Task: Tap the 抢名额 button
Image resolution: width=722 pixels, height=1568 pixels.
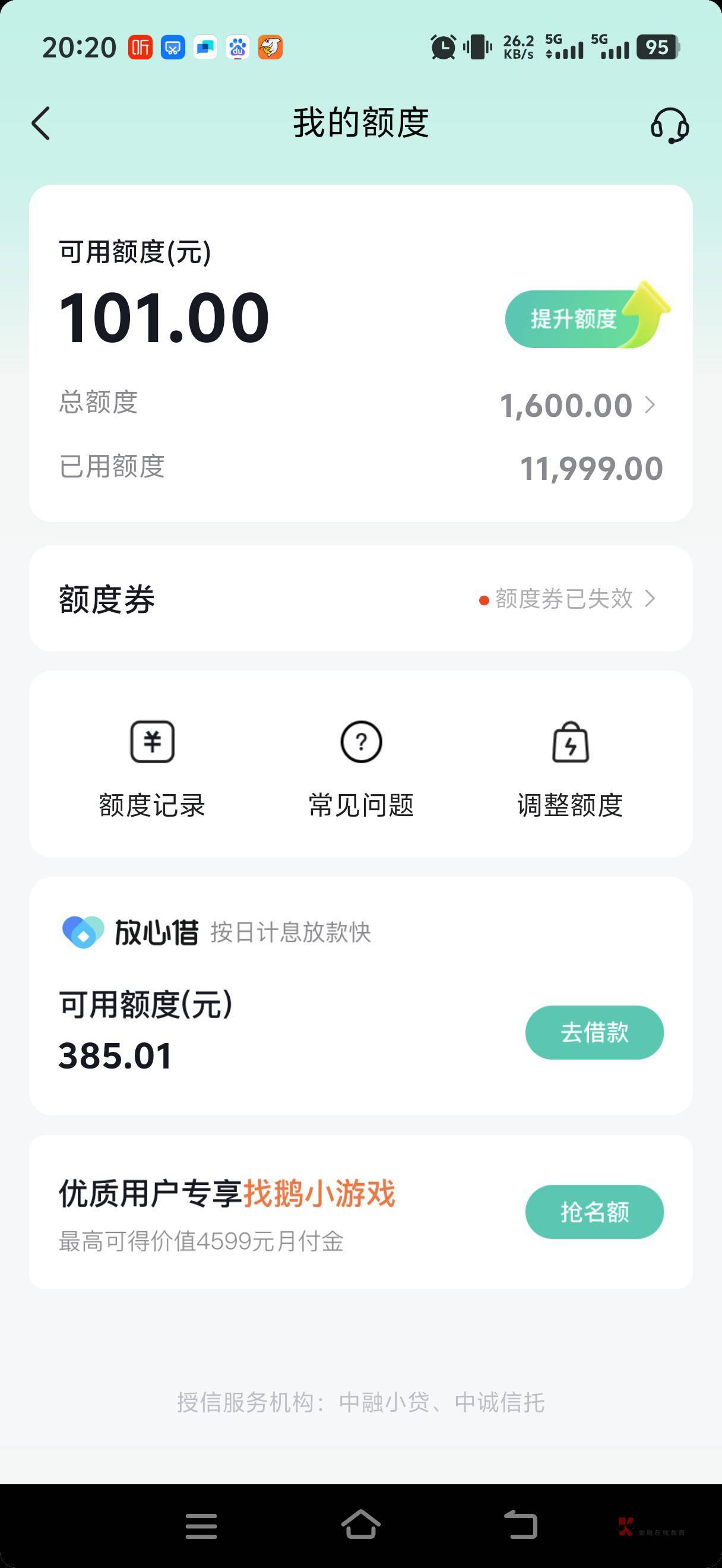Action: pos(594,1211)
